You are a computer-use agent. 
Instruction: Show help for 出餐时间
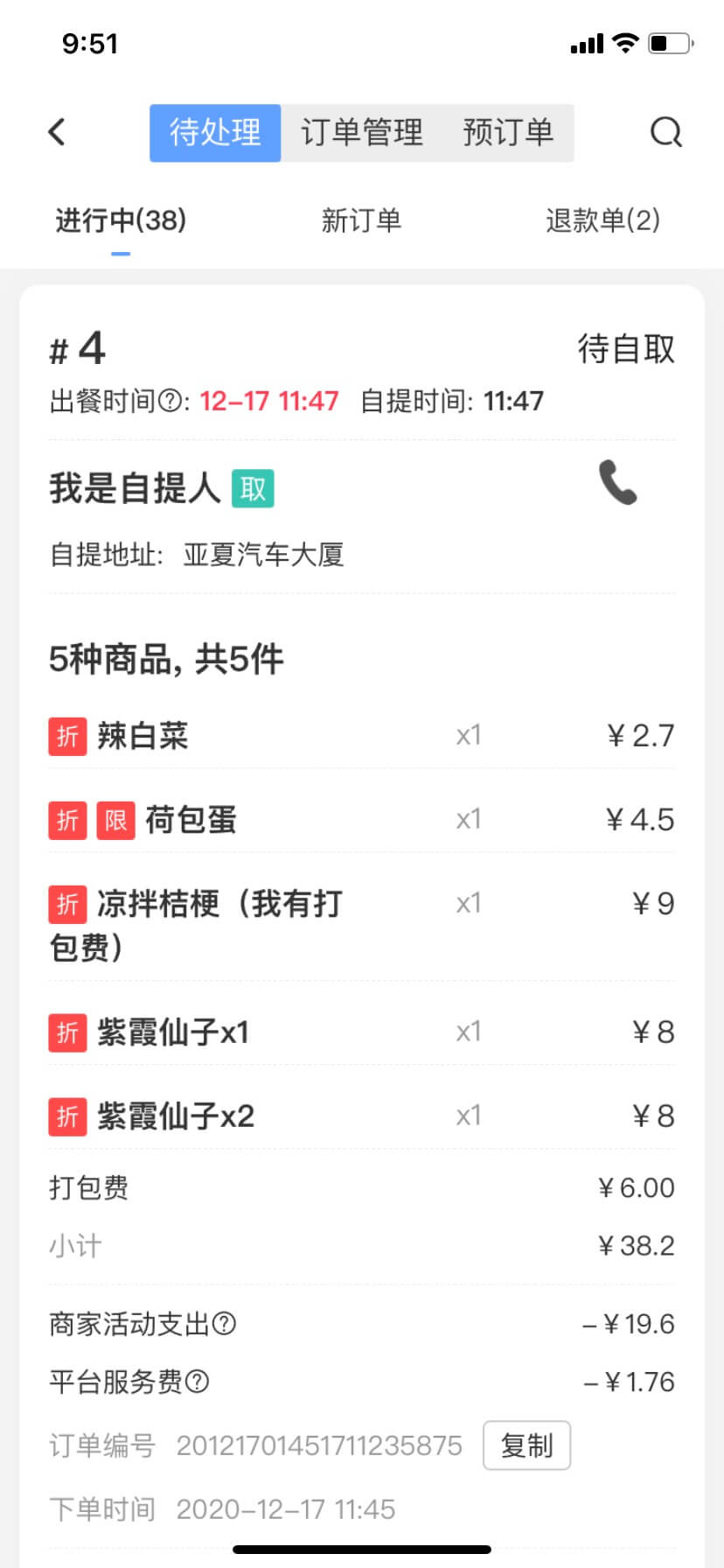point(172,402)
